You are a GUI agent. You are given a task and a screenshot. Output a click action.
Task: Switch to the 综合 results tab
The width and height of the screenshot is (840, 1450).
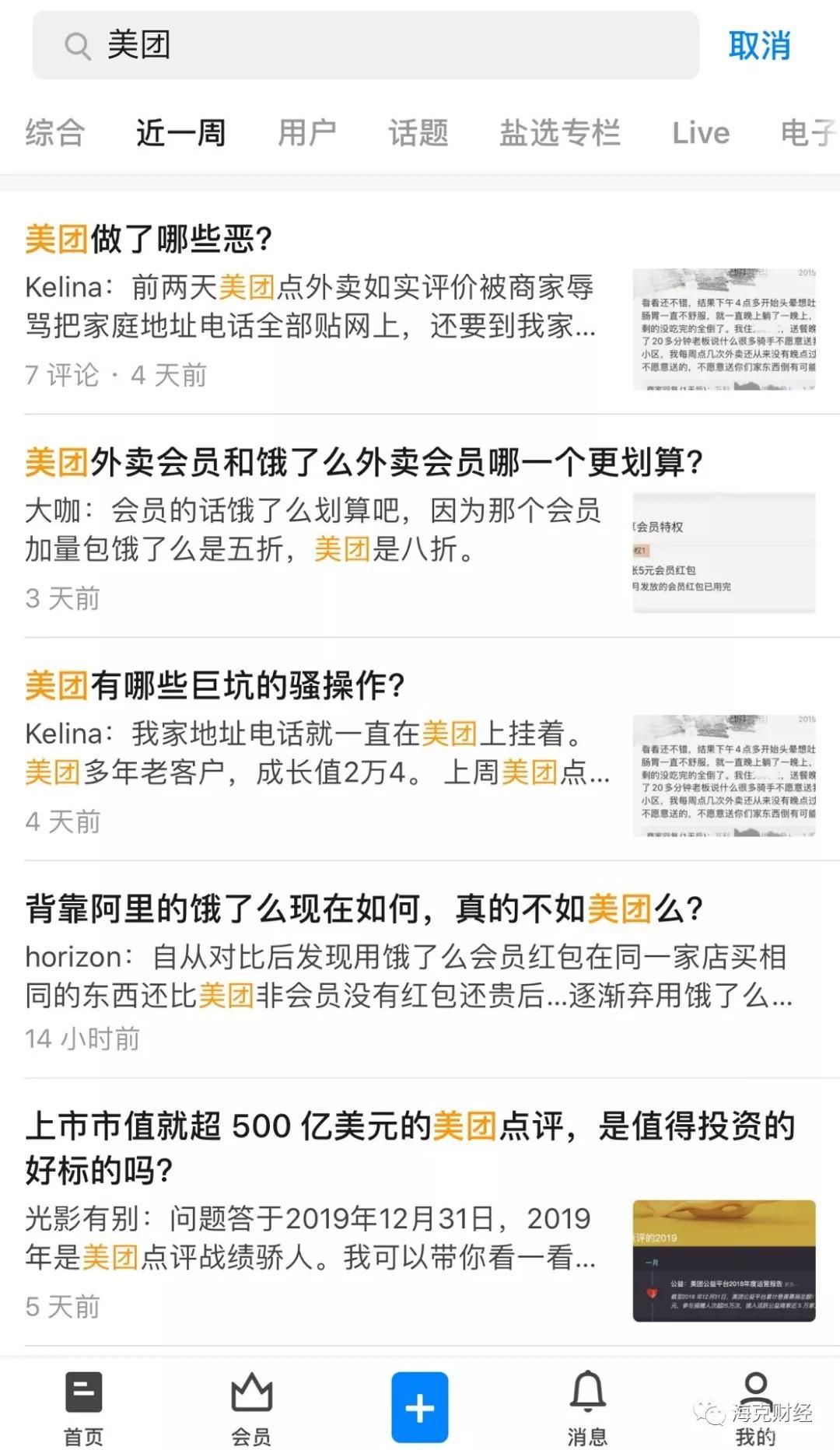tap(56, 132)
